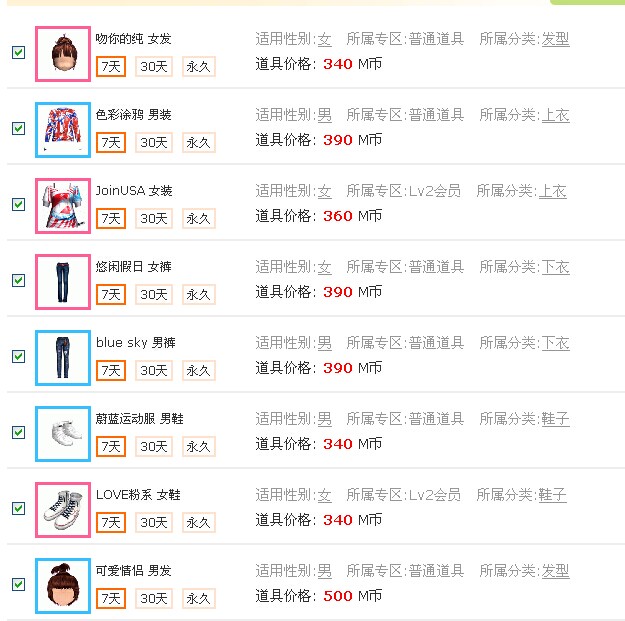The image size is (625, 621).
Task: Select 永久 duration for blue sky 男裤
Action: 198,370
